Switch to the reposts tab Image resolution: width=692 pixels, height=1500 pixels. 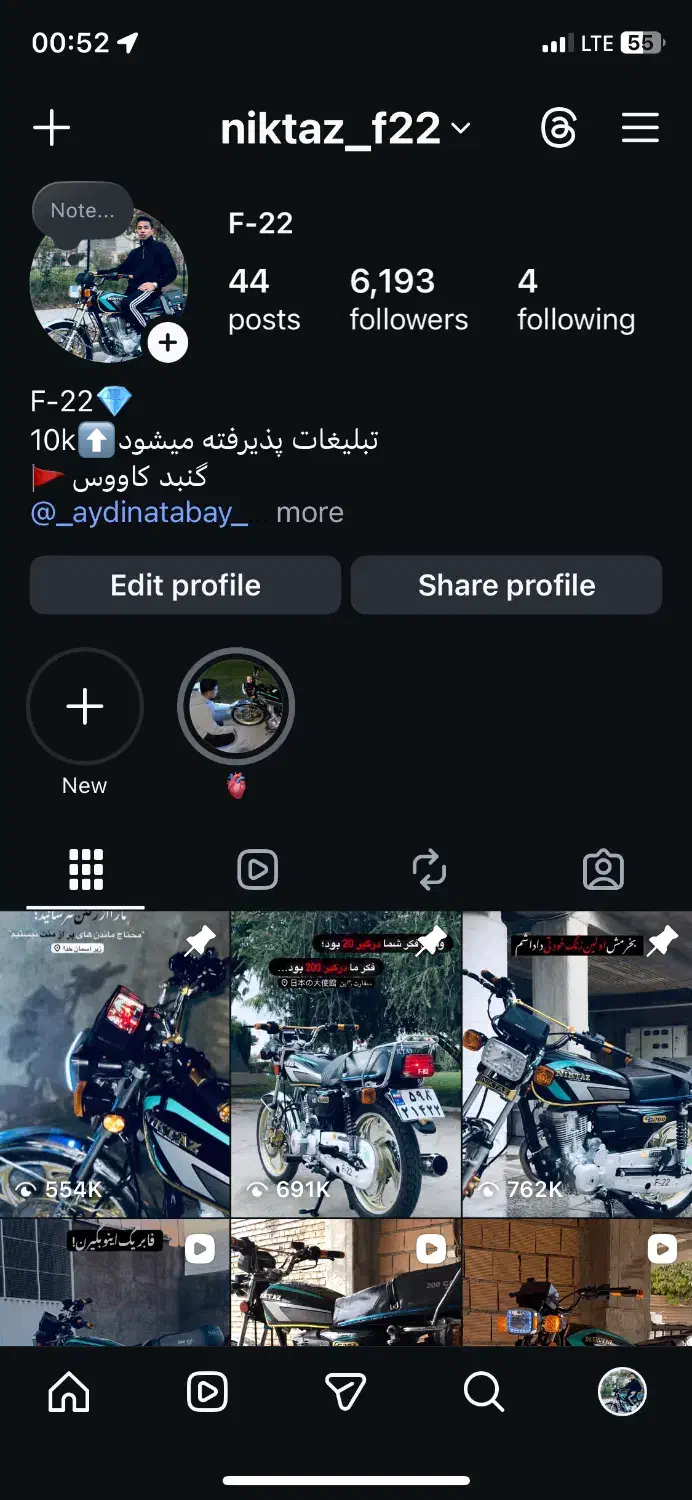coord(429,870)
